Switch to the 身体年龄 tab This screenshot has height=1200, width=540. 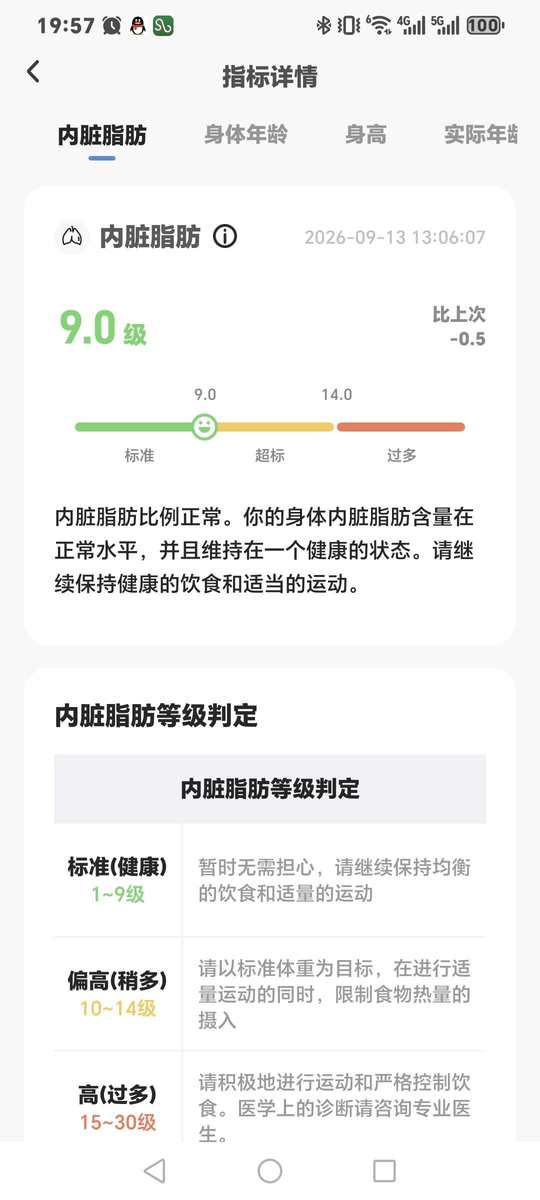pos(246,134)
